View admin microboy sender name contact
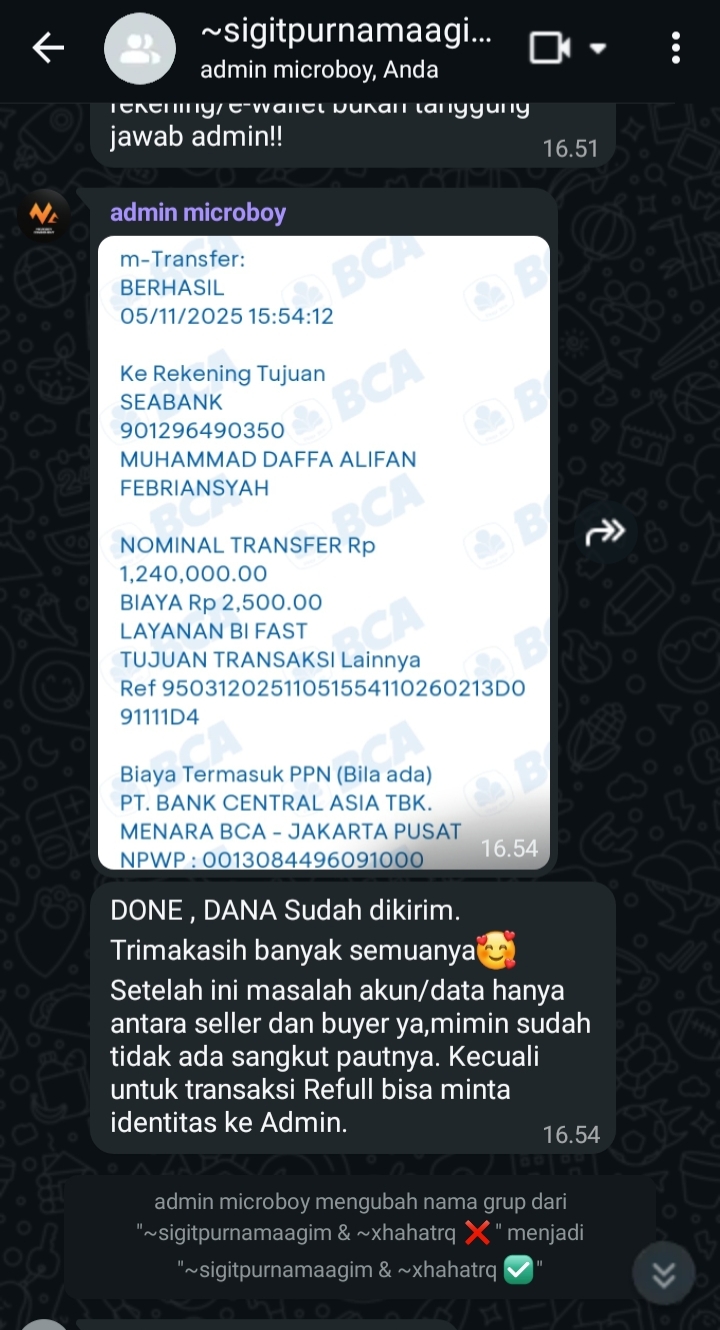This screenshot has width=720, height=1330. (x=198, y=213)
